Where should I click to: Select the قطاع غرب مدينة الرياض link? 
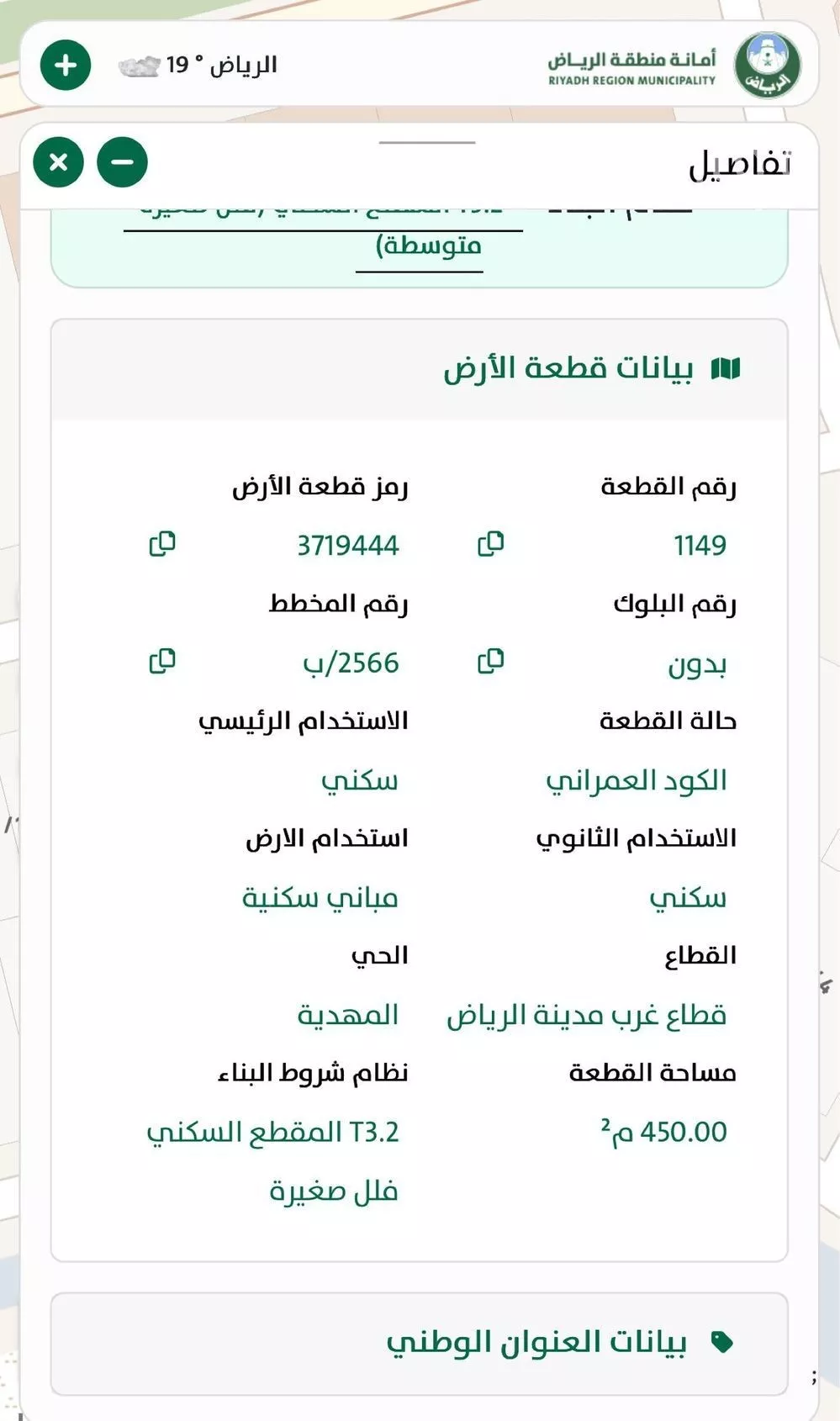click(x=589, y=1015)
